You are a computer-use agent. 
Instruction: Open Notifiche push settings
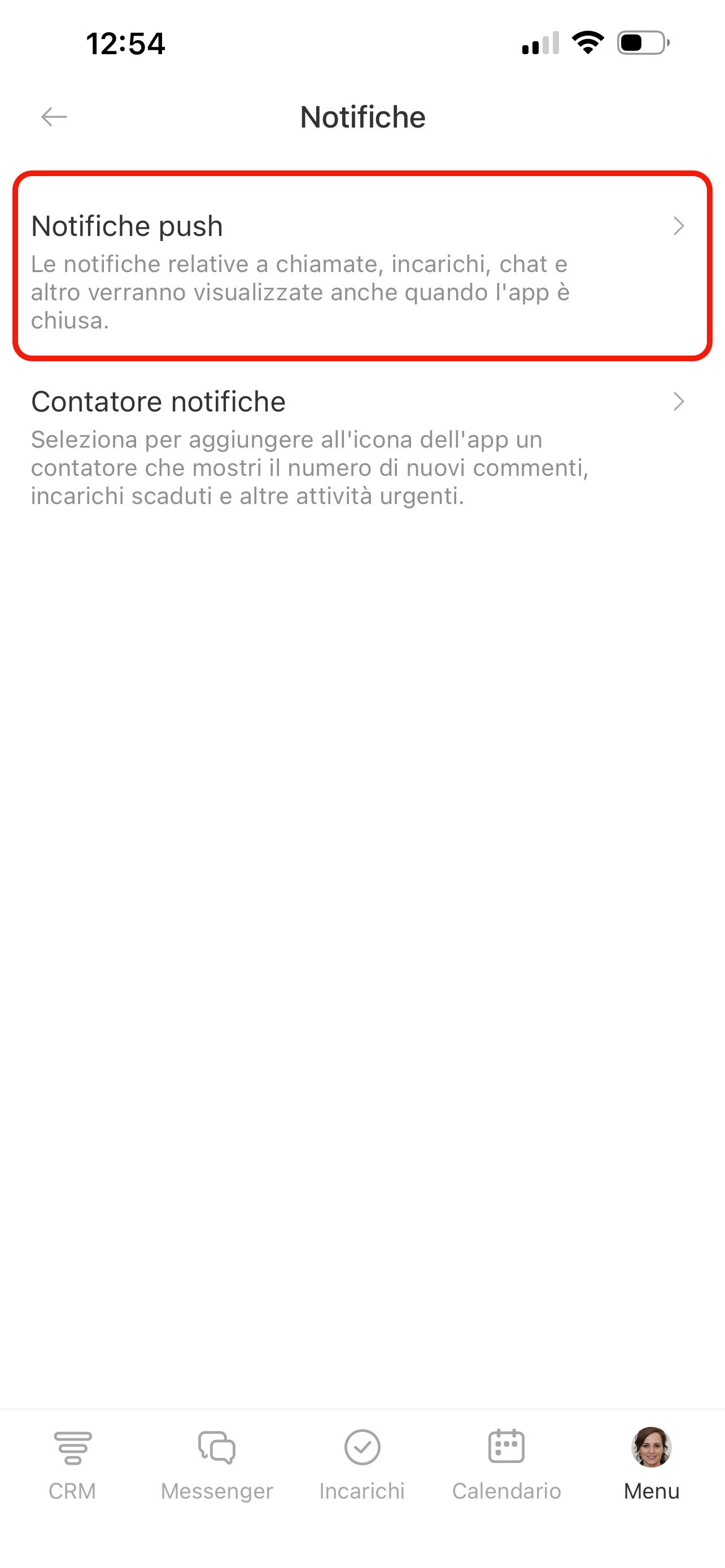[x=361, y=266]
